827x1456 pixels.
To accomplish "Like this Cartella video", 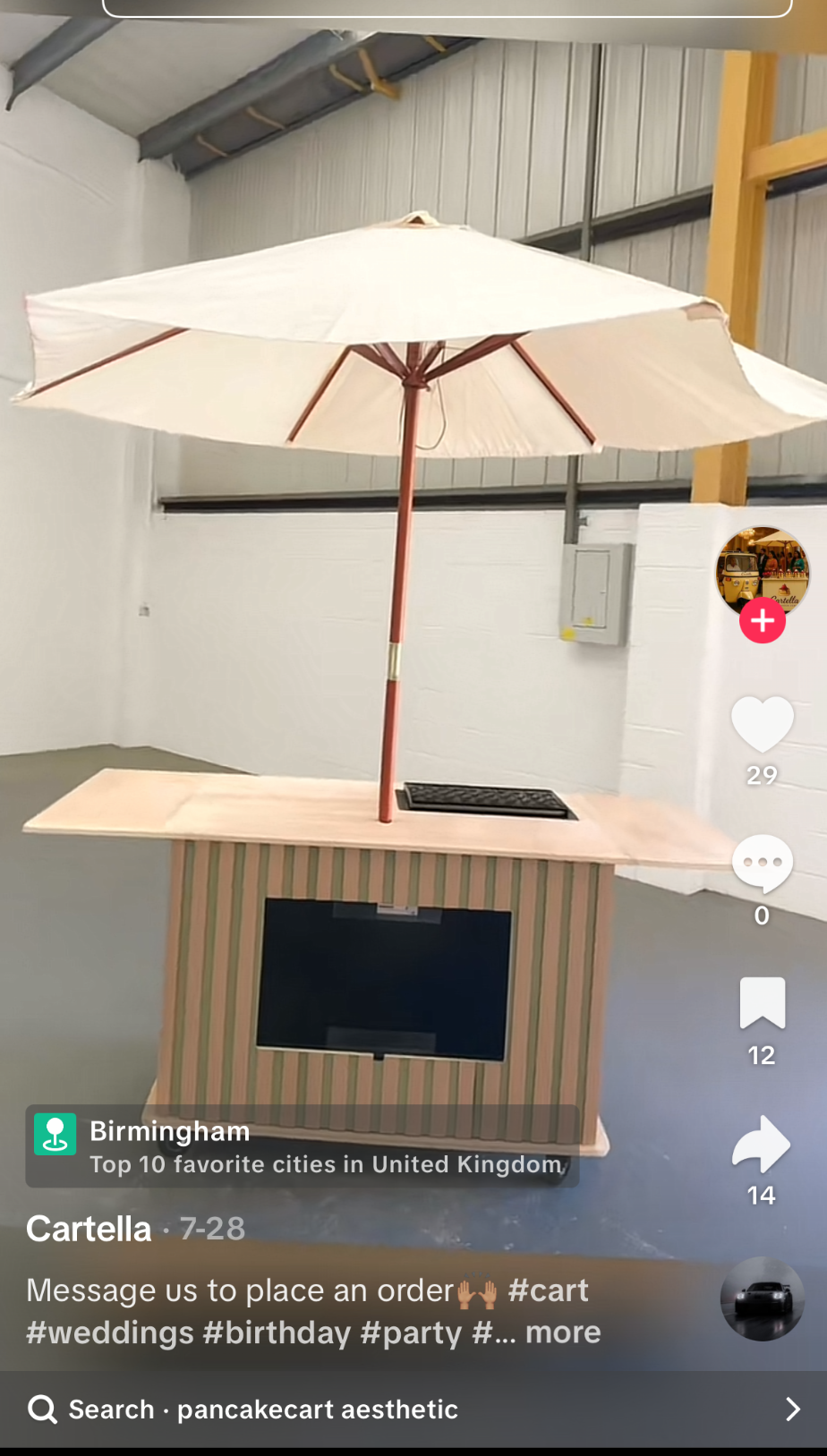I will 762,723.
